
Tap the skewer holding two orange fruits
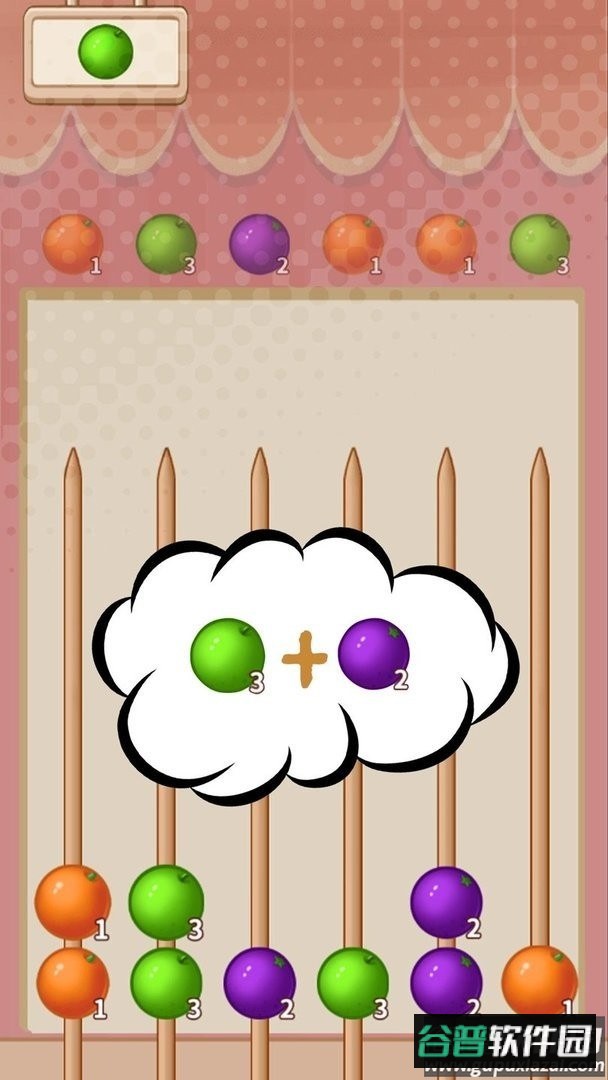pyautogui.click(x=72, y=758)
